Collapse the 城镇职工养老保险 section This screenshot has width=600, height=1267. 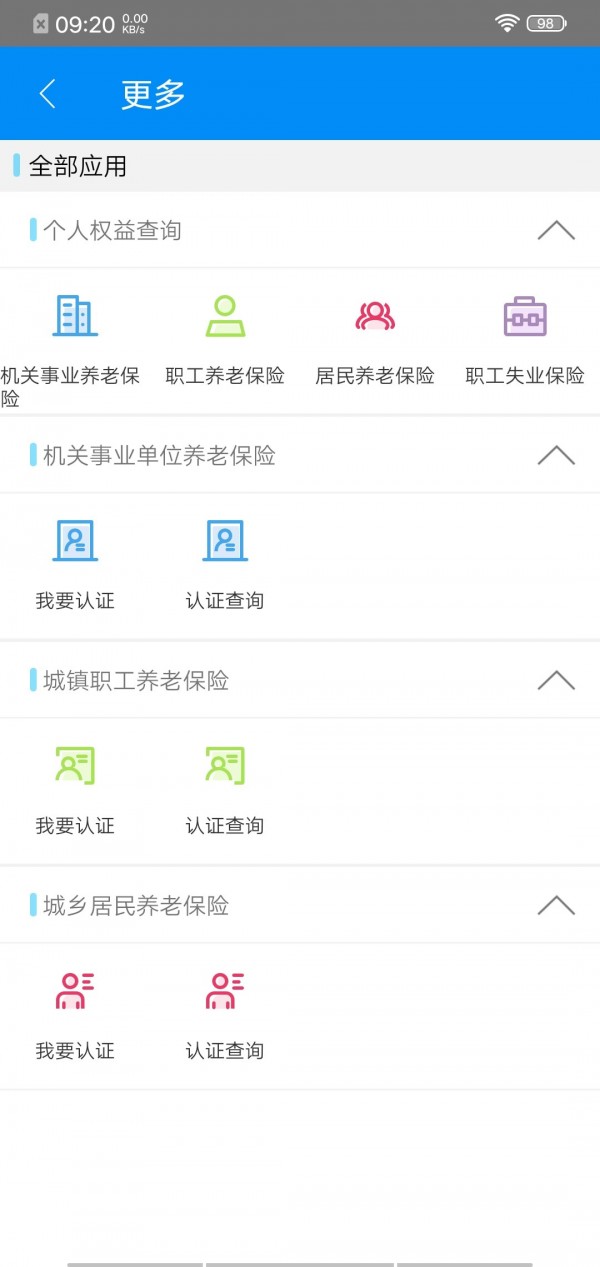556,681
